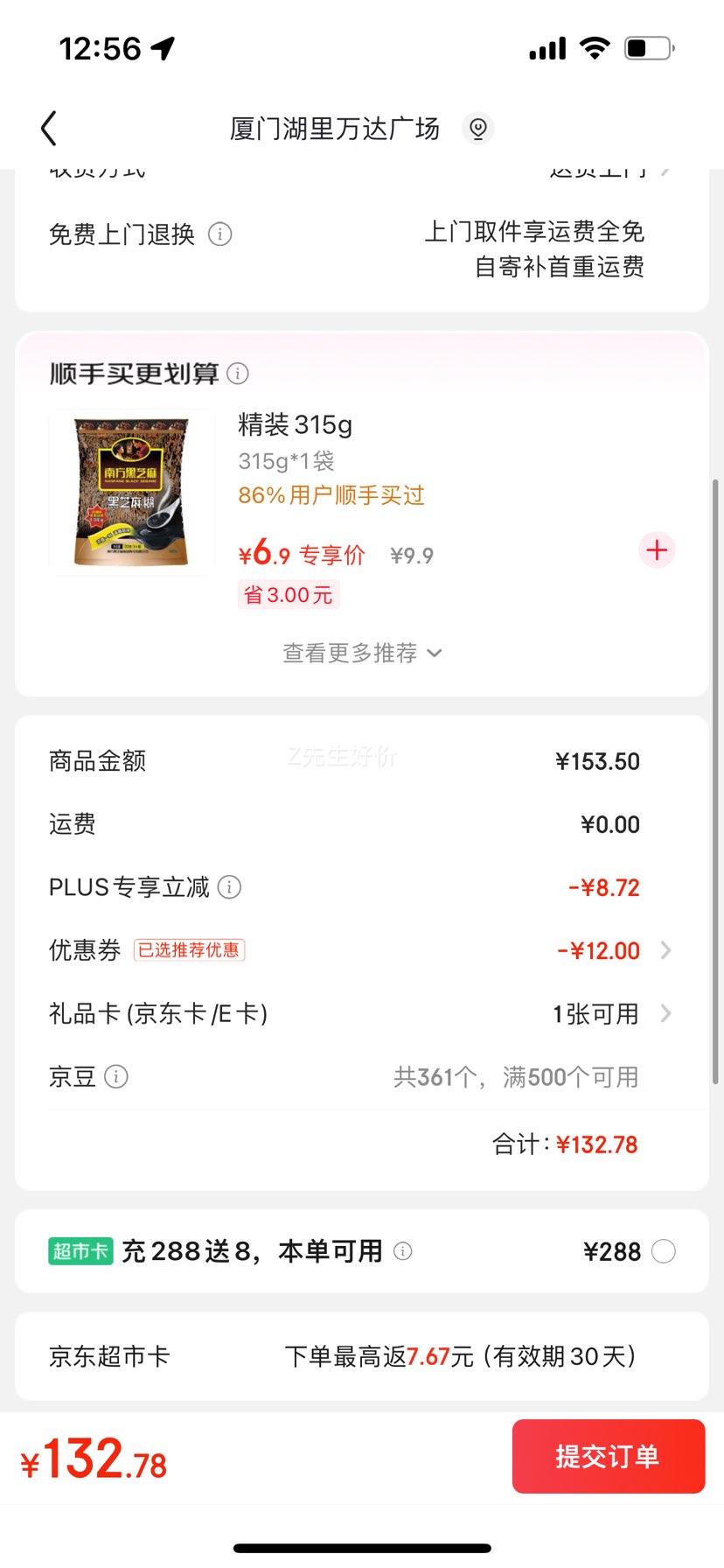724x1568 pixels.
Task: Open the location pin icon in header
Action: [477, 129]
